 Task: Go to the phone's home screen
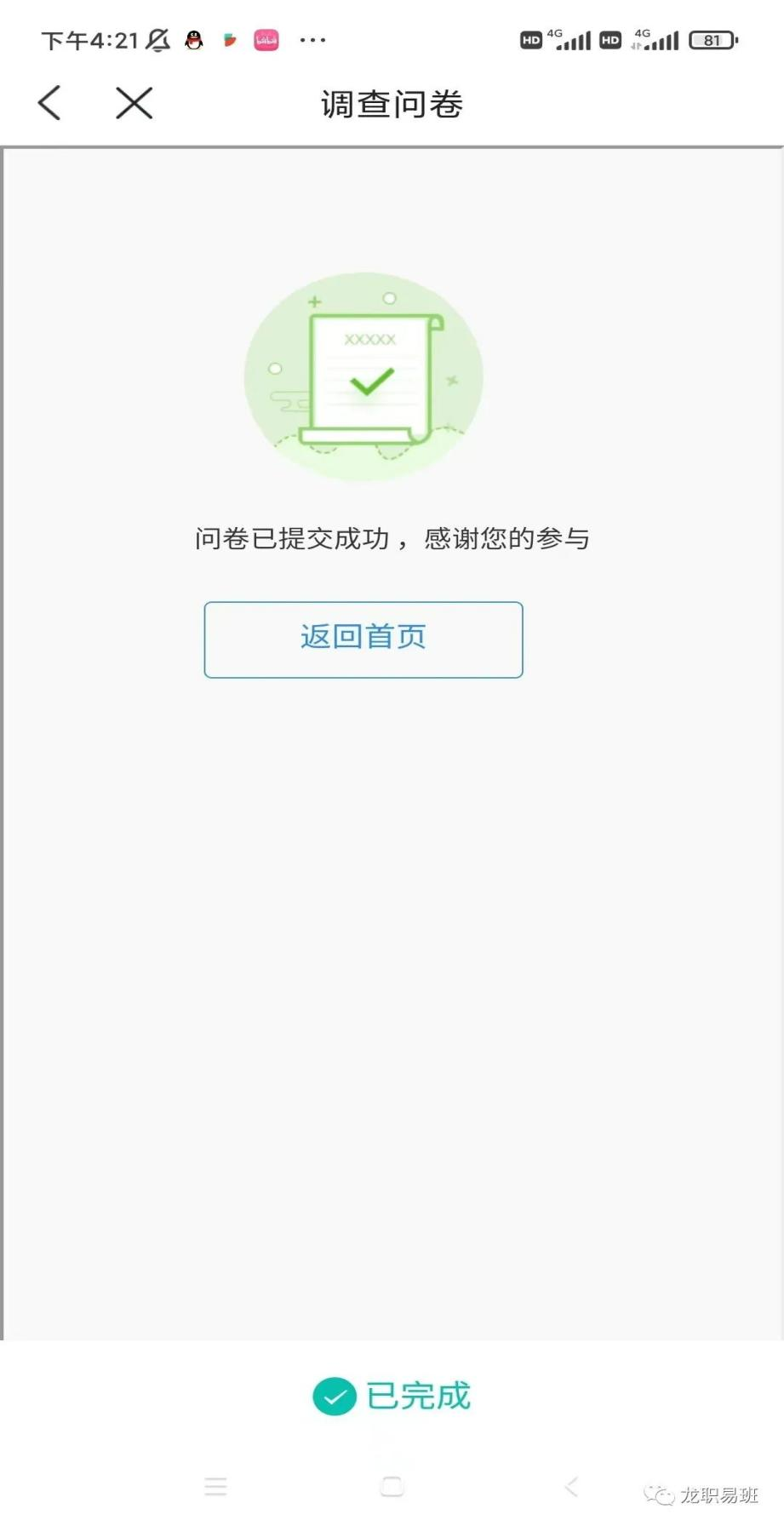392,1486
